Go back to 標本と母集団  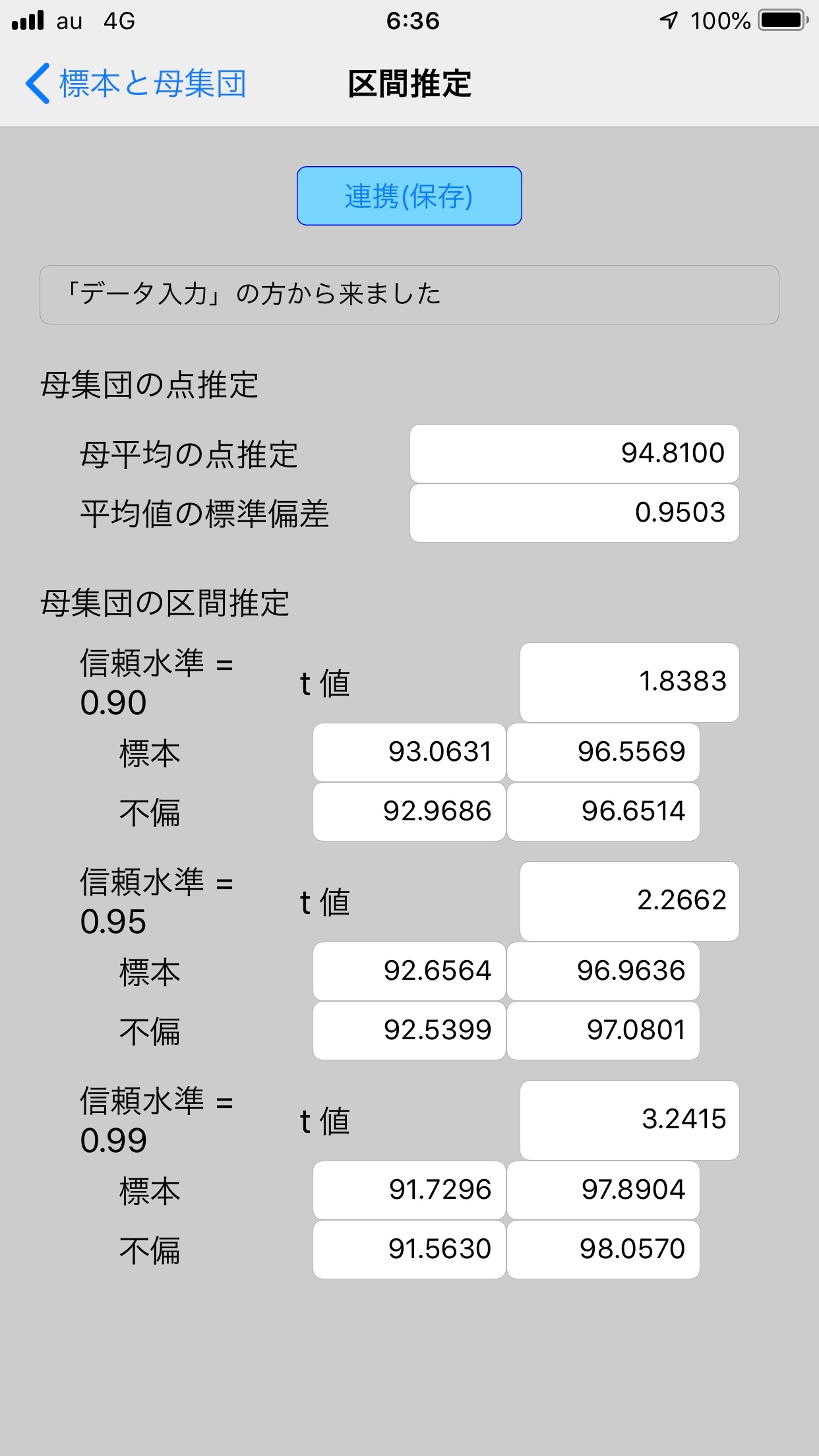click(136, 84)
